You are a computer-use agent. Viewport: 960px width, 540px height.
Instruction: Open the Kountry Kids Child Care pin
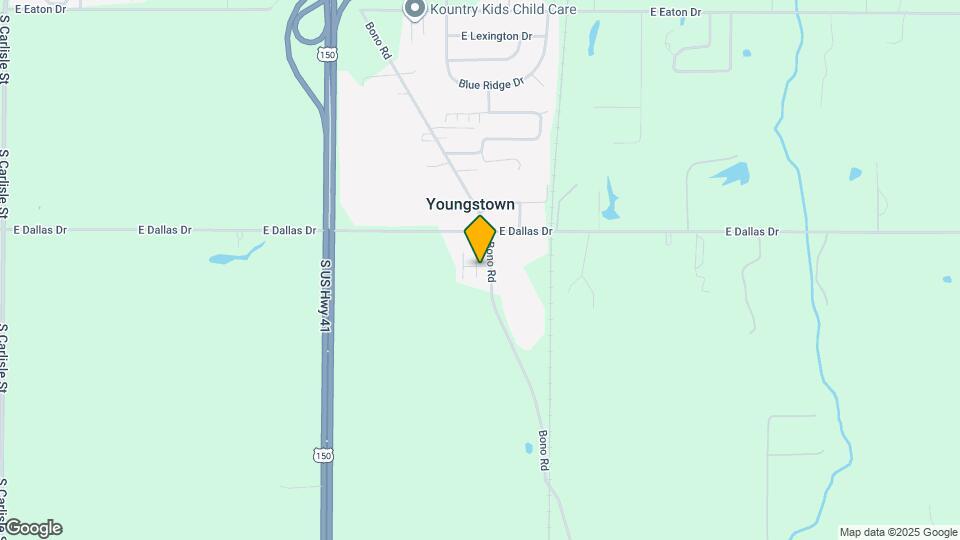[x=414, y=9]
